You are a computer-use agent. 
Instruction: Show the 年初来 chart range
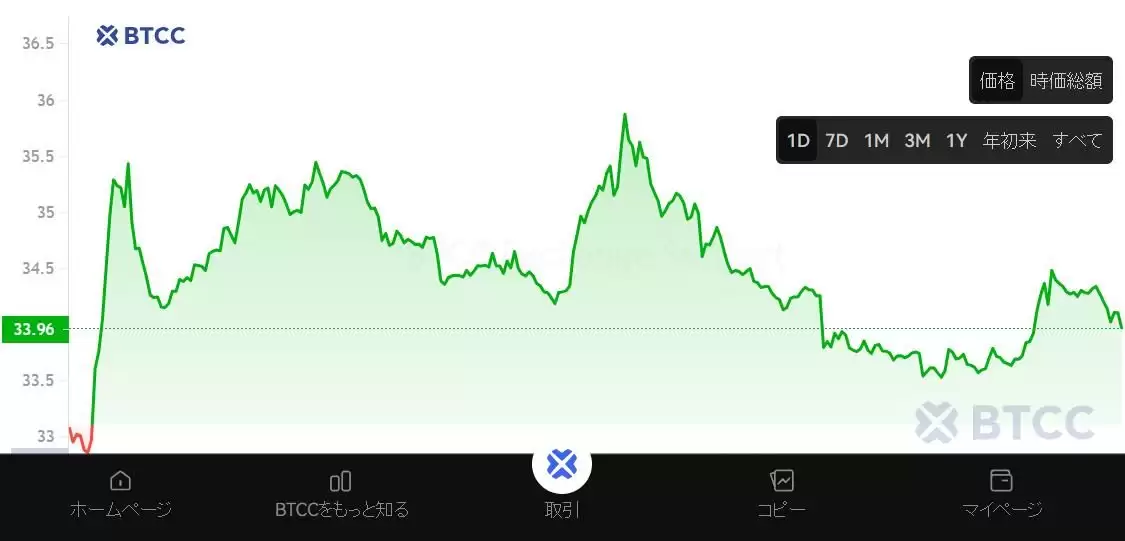click(1009, 141)
